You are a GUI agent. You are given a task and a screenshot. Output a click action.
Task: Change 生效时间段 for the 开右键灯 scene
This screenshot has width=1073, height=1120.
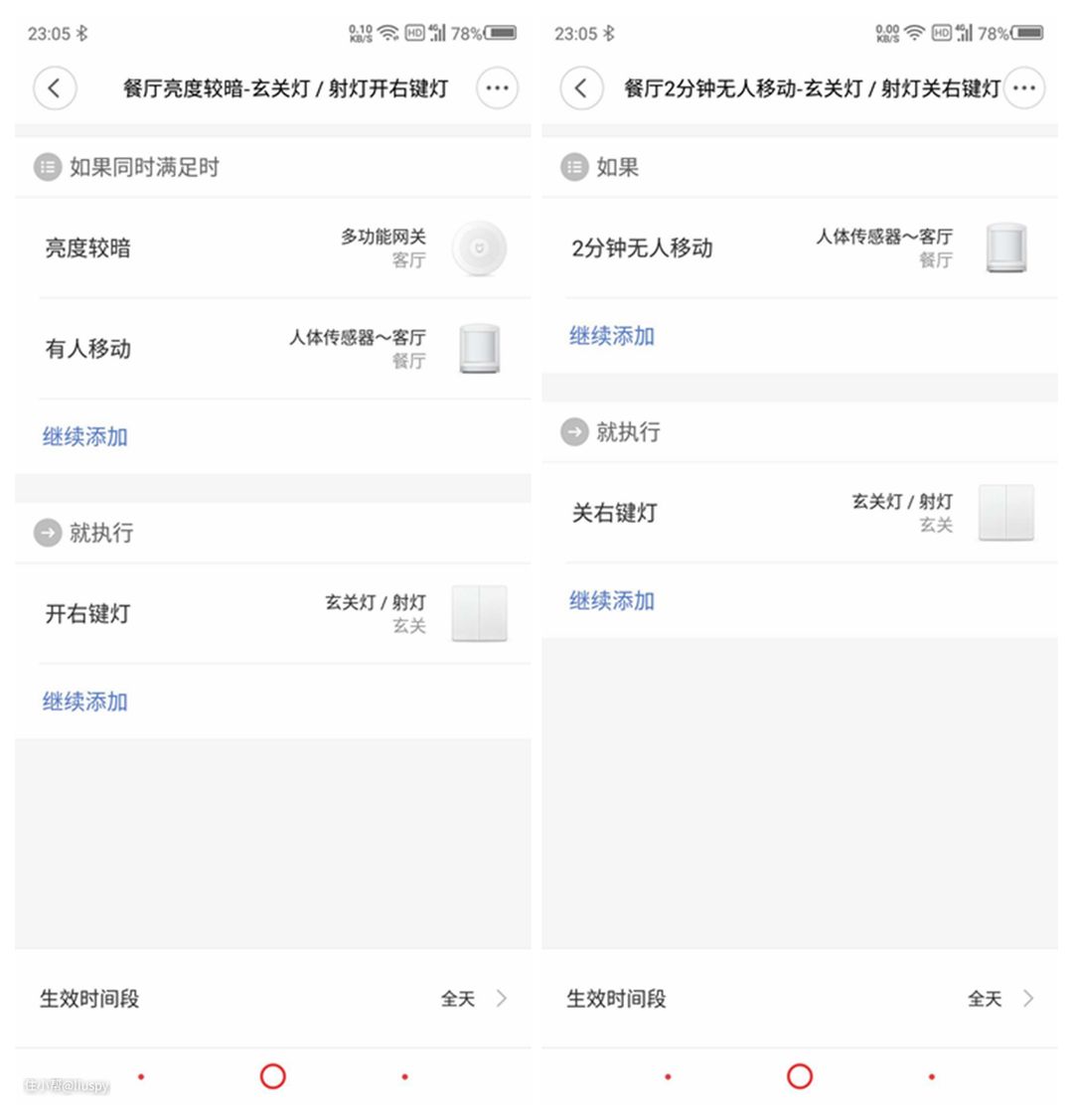click(273, 999)
